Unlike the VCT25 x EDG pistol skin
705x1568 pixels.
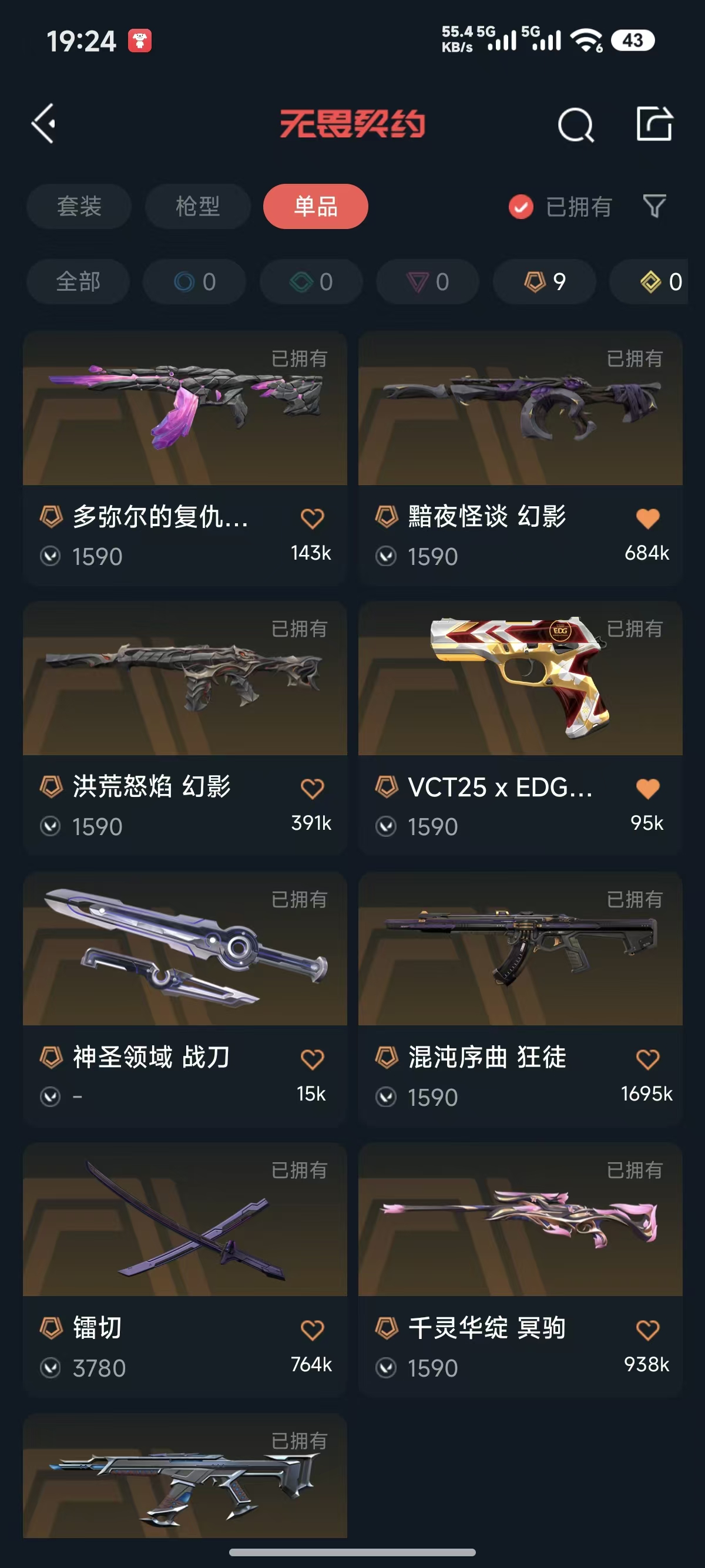(647, 789)
